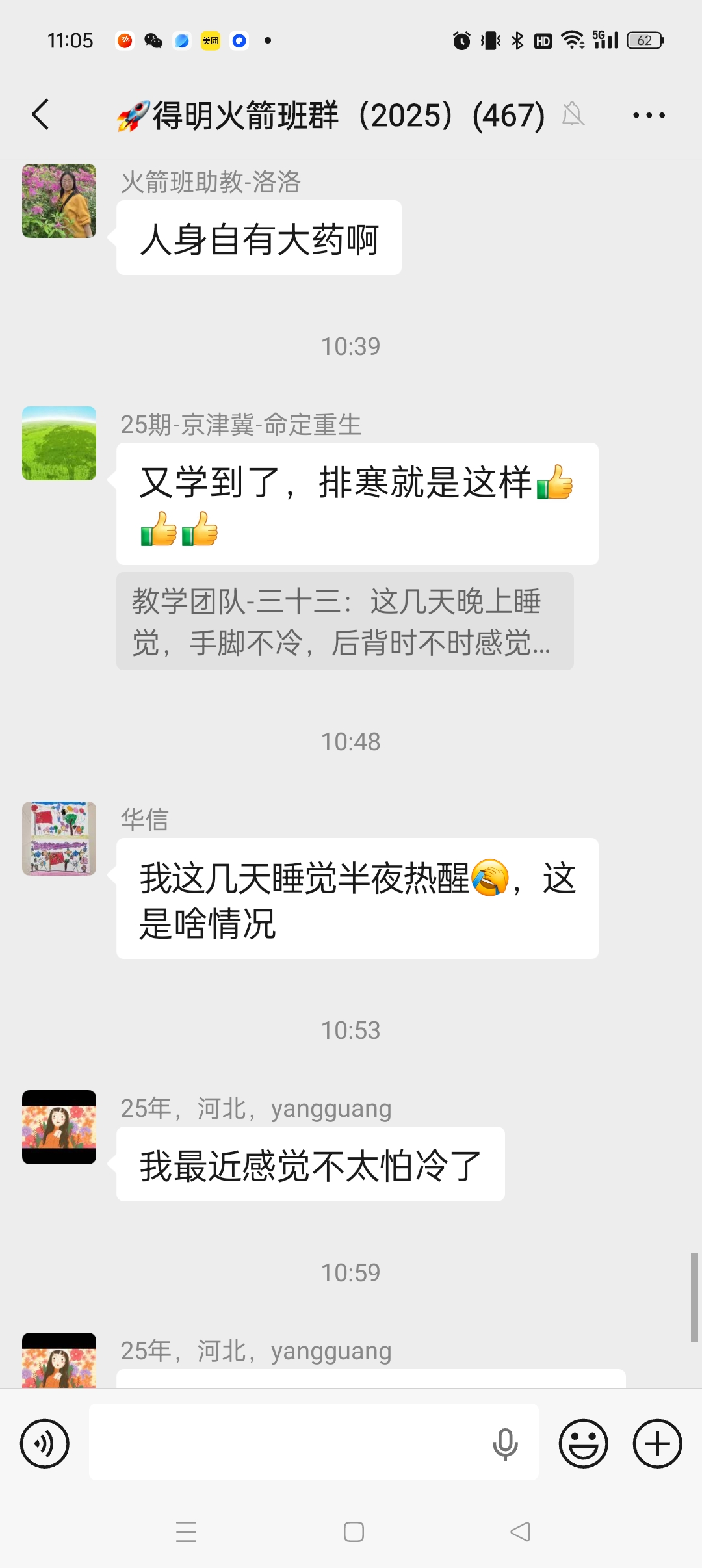Open yangguang's avatar beside 我最近感觉不太怕冷了
Screen dimensions: 702x1568
point(59,1127)
